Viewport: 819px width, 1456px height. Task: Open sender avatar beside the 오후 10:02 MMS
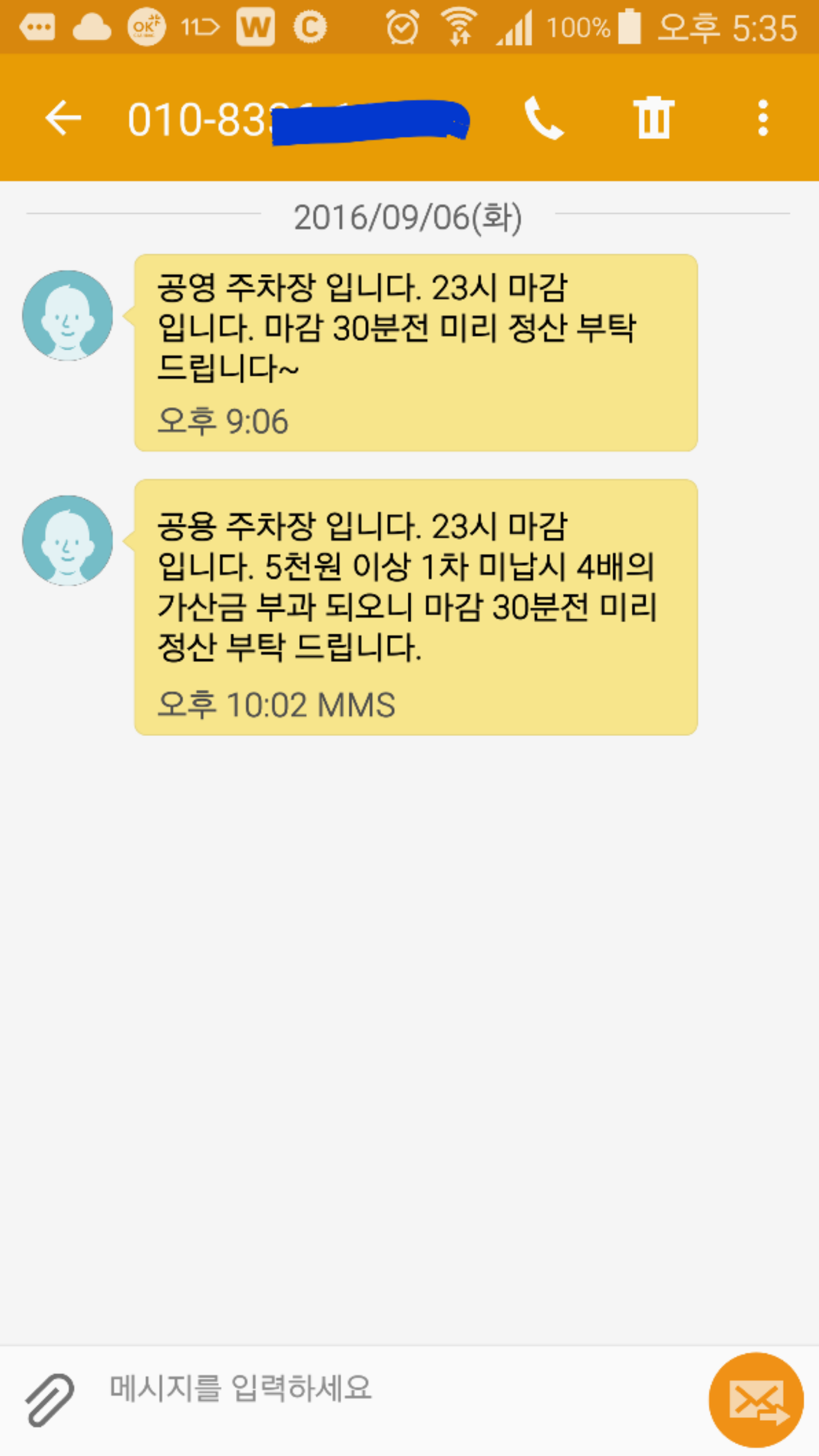pos(68,540)
